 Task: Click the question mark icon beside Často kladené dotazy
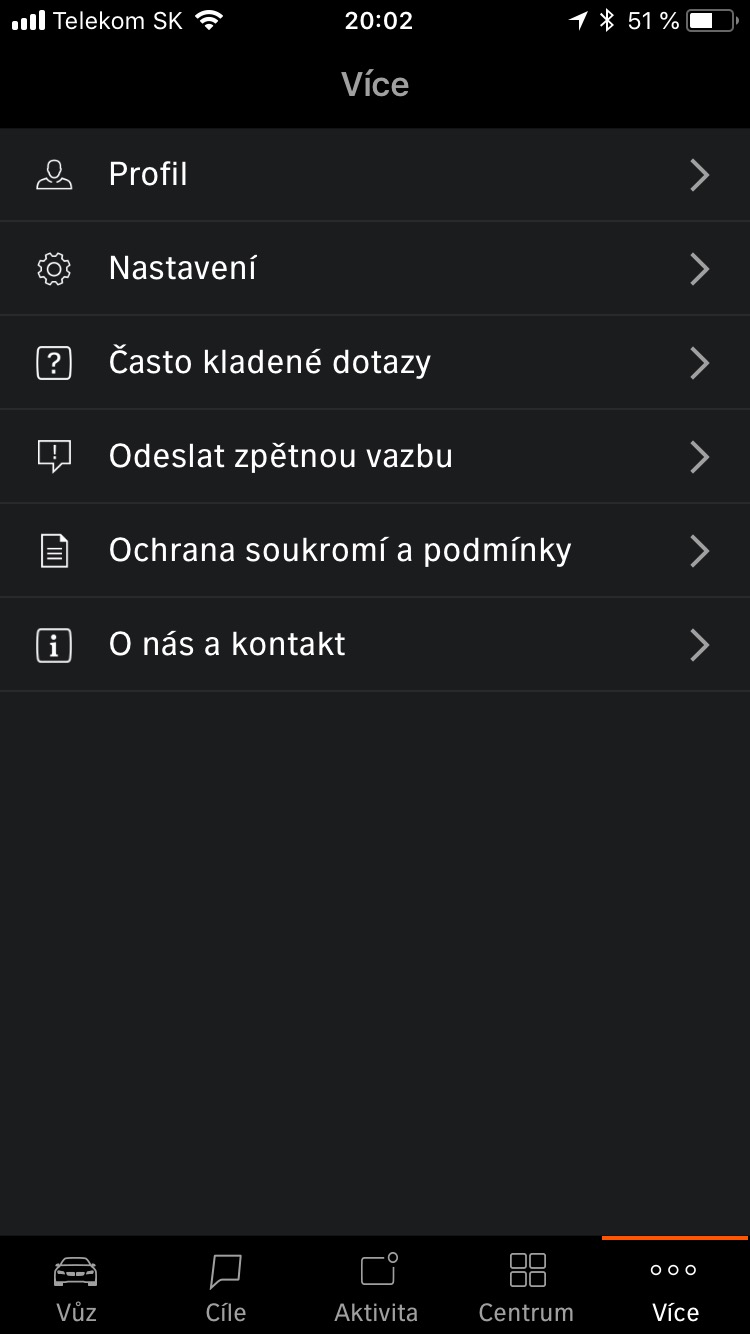click(55, 362)
